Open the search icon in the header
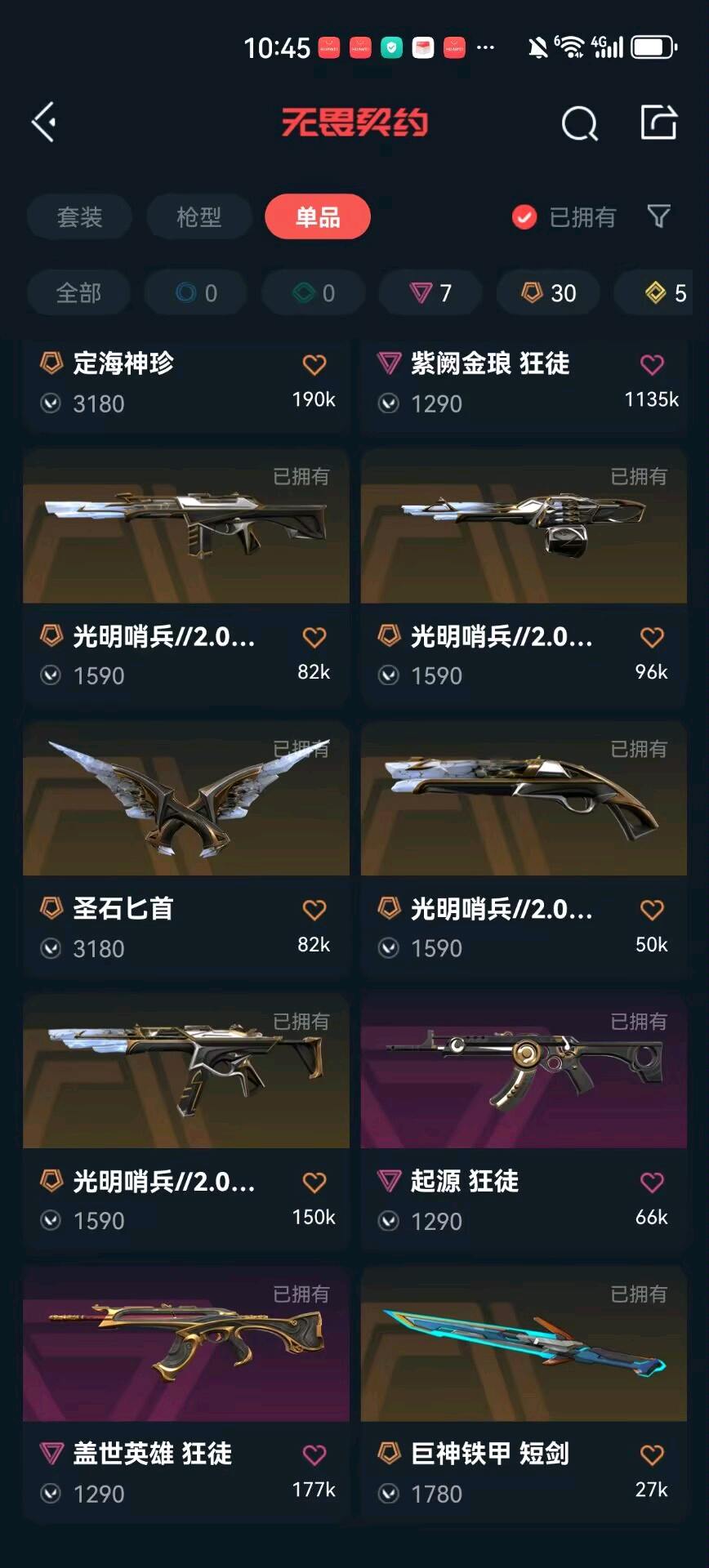This screenshot has width=709, height=1568. (579, 124)
